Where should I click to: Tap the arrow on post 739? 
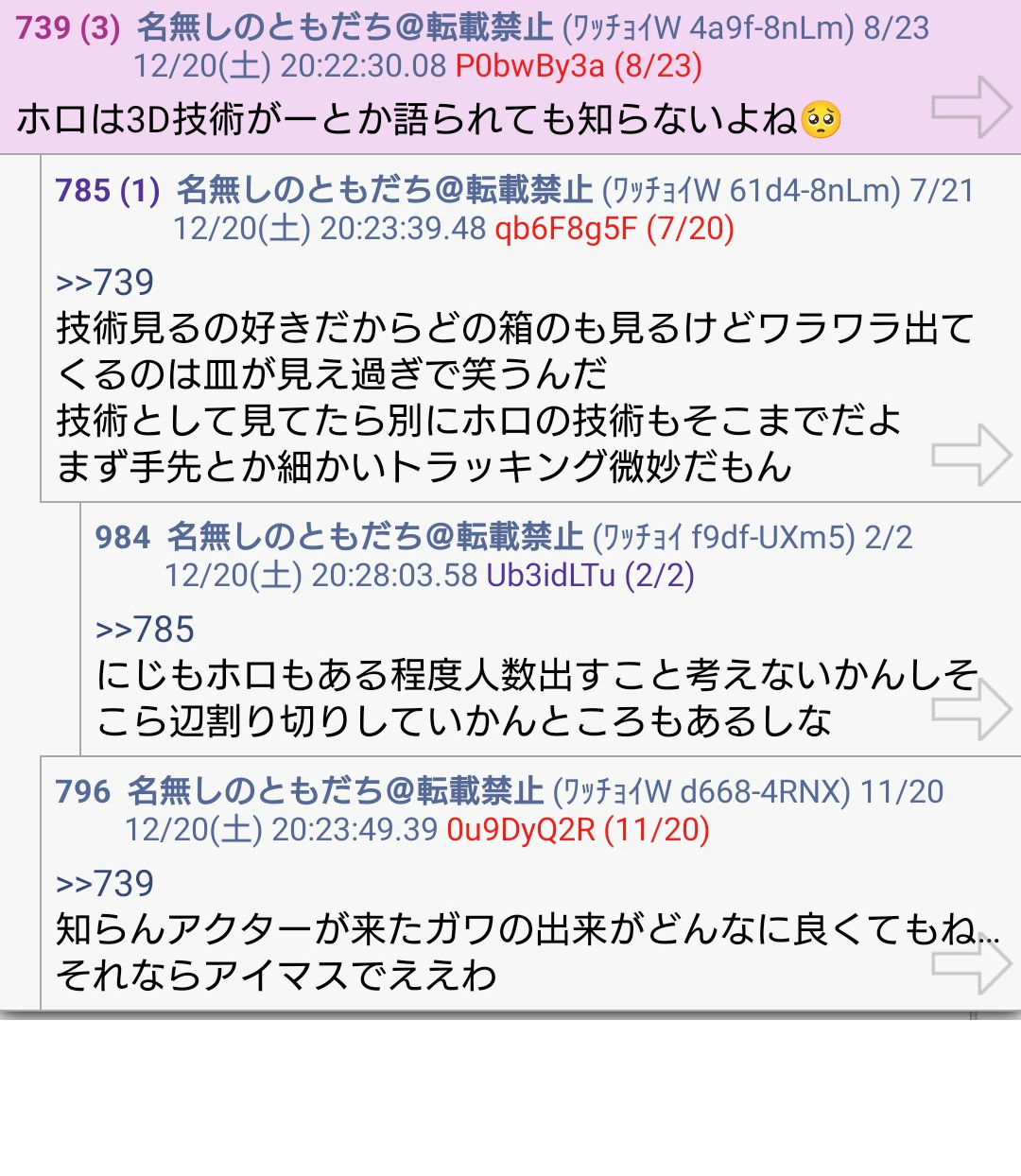[x=971, y=107]
